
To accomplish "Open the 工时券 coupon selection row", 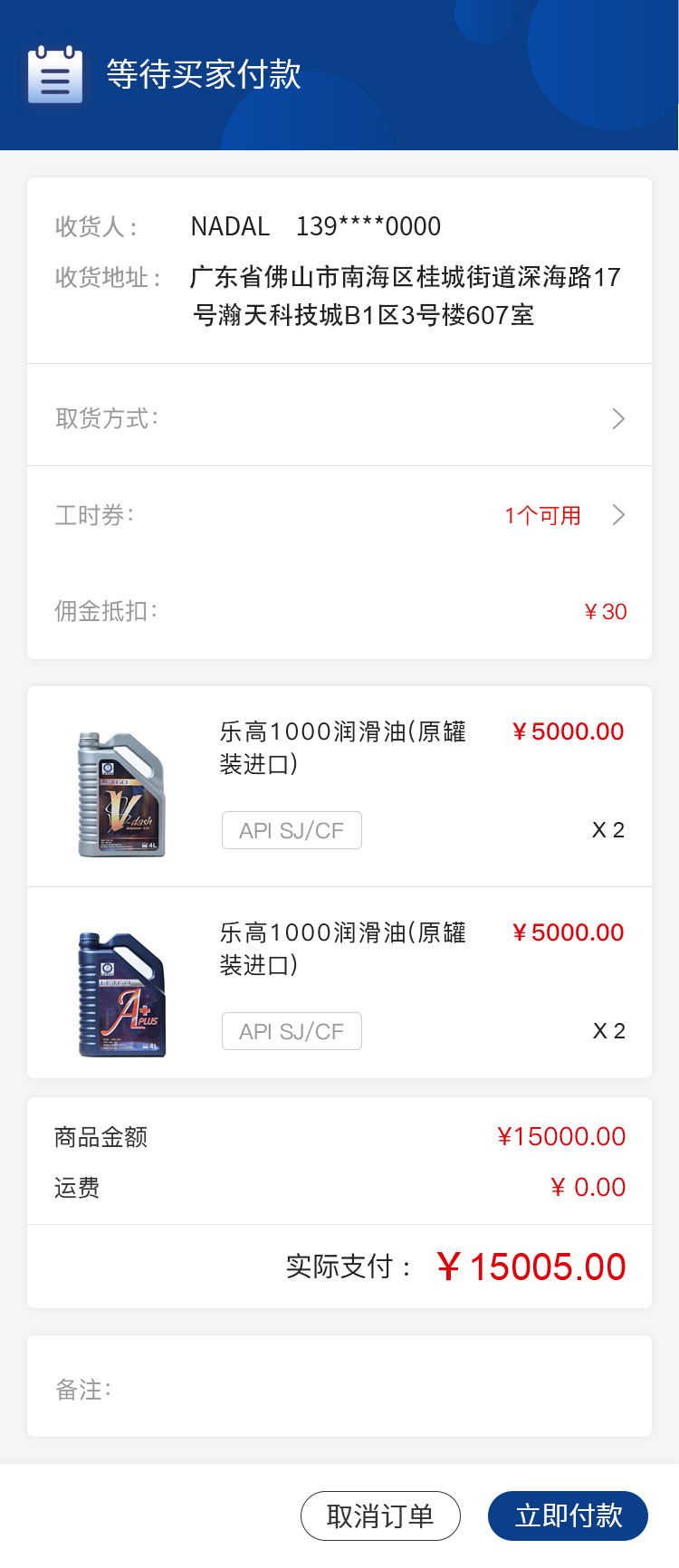I will click(x=339, y=515).
